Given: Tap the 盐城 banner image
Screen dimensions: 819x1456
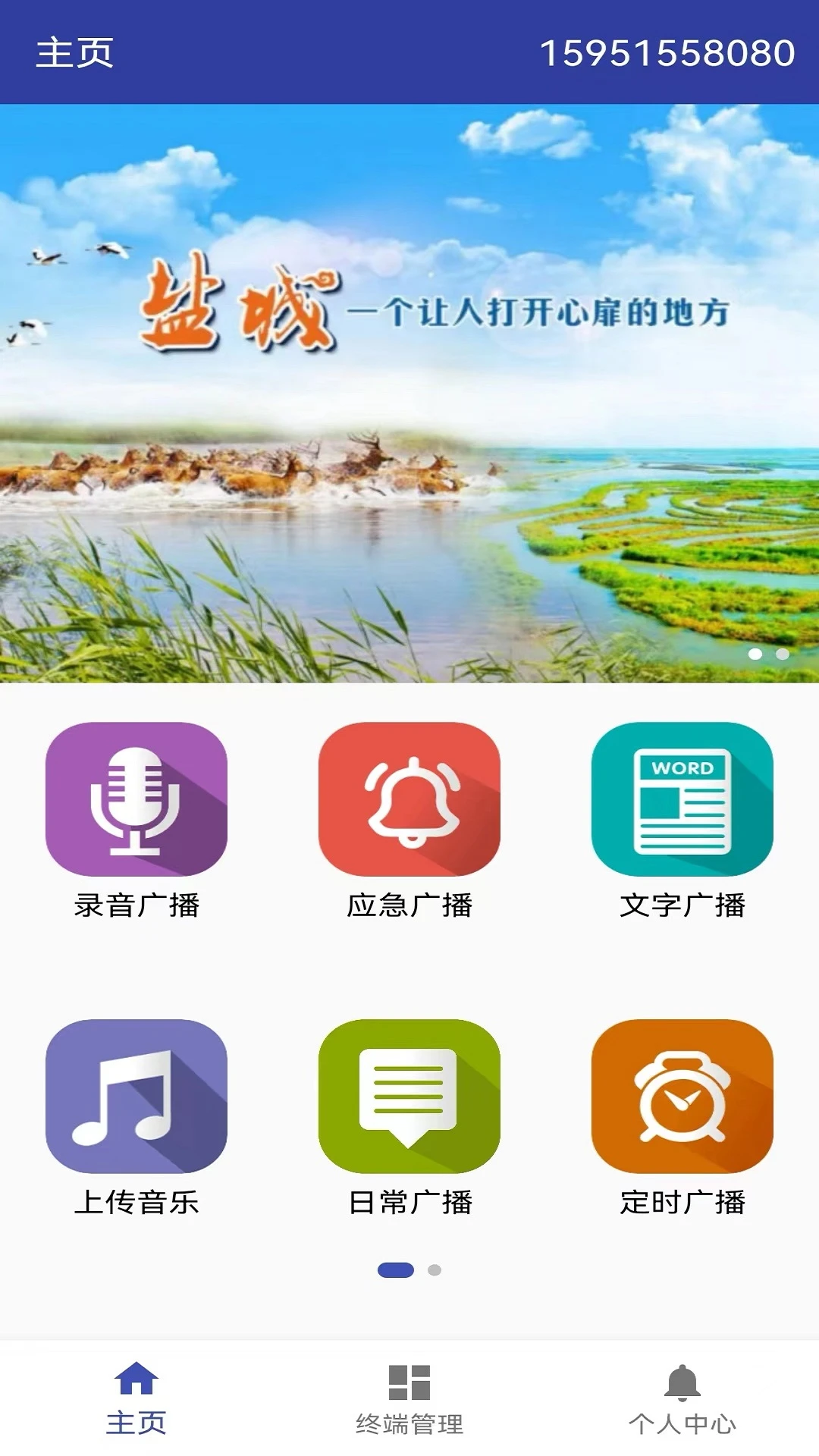Looking at the screenshot, I should pos(409,394).
